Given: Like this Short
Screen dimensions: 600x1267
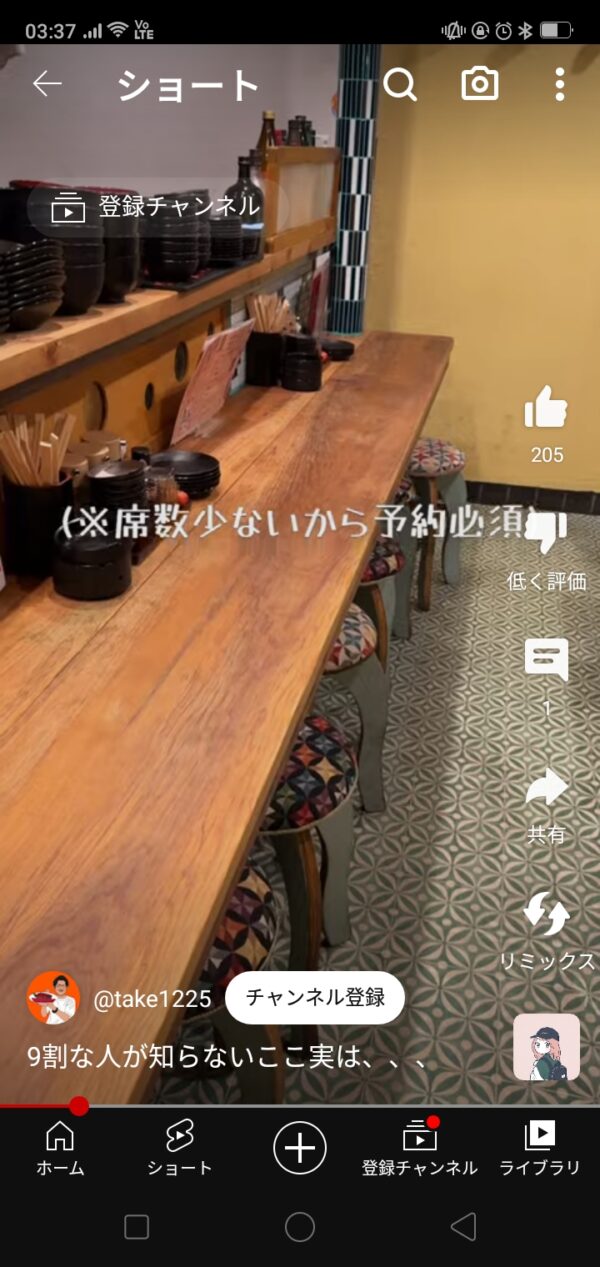Looking at the screenshot, I should [546, 409].
